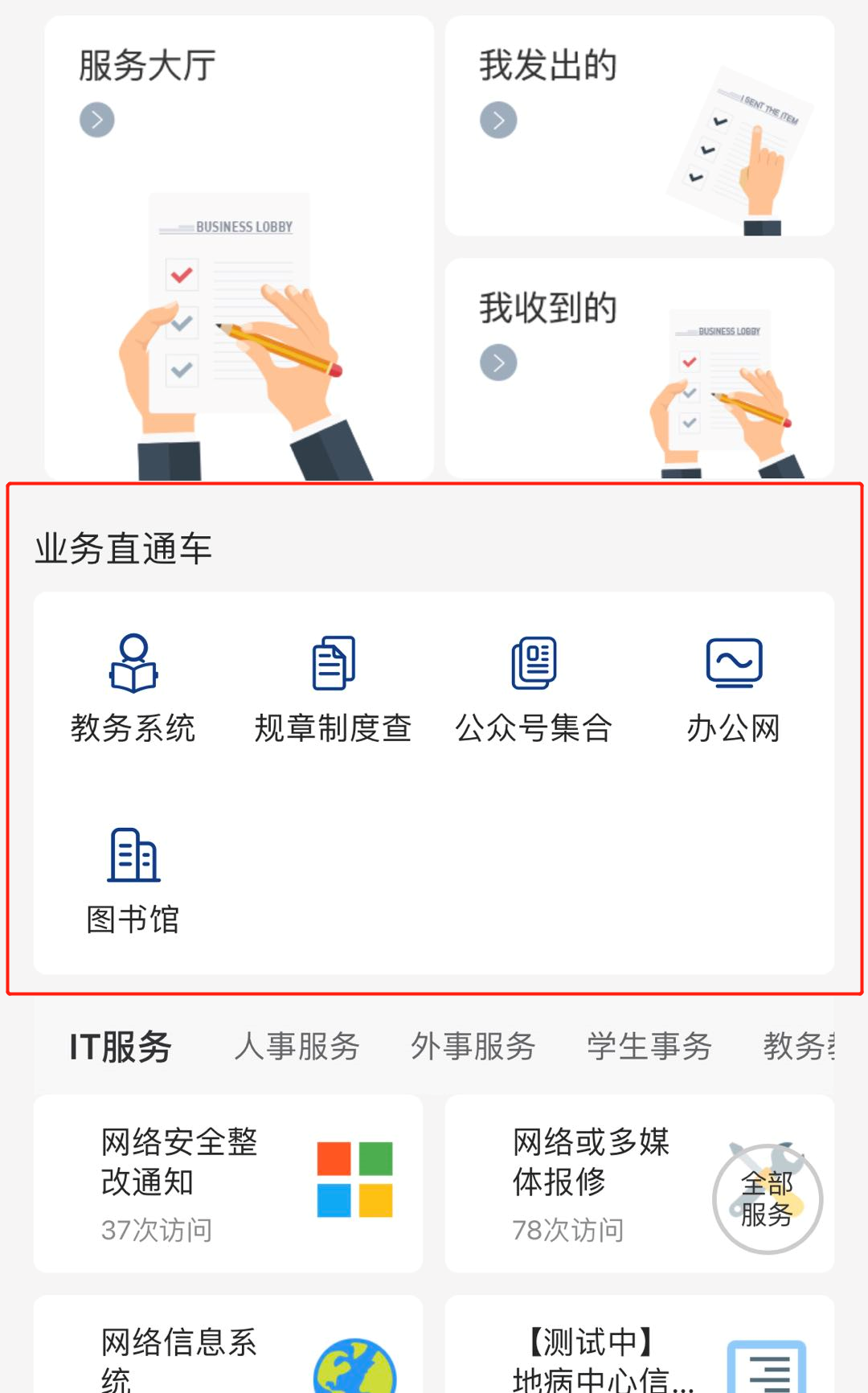Open 网络或多媒体报修 service card
868x1393 pixels.
[x=579, y=1182]
